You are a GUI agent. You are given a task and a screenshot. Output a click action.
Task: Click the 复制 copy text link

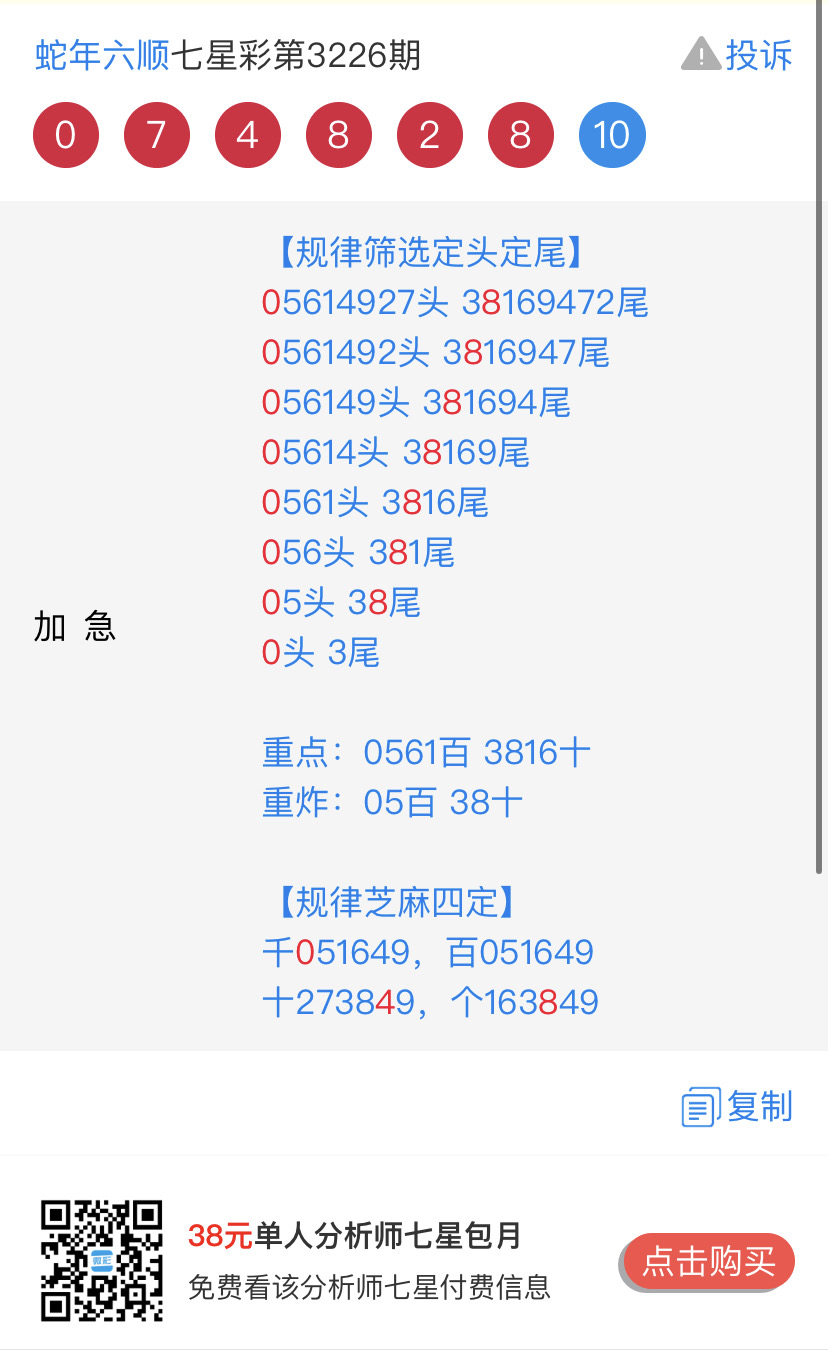tap(762, 1106)
